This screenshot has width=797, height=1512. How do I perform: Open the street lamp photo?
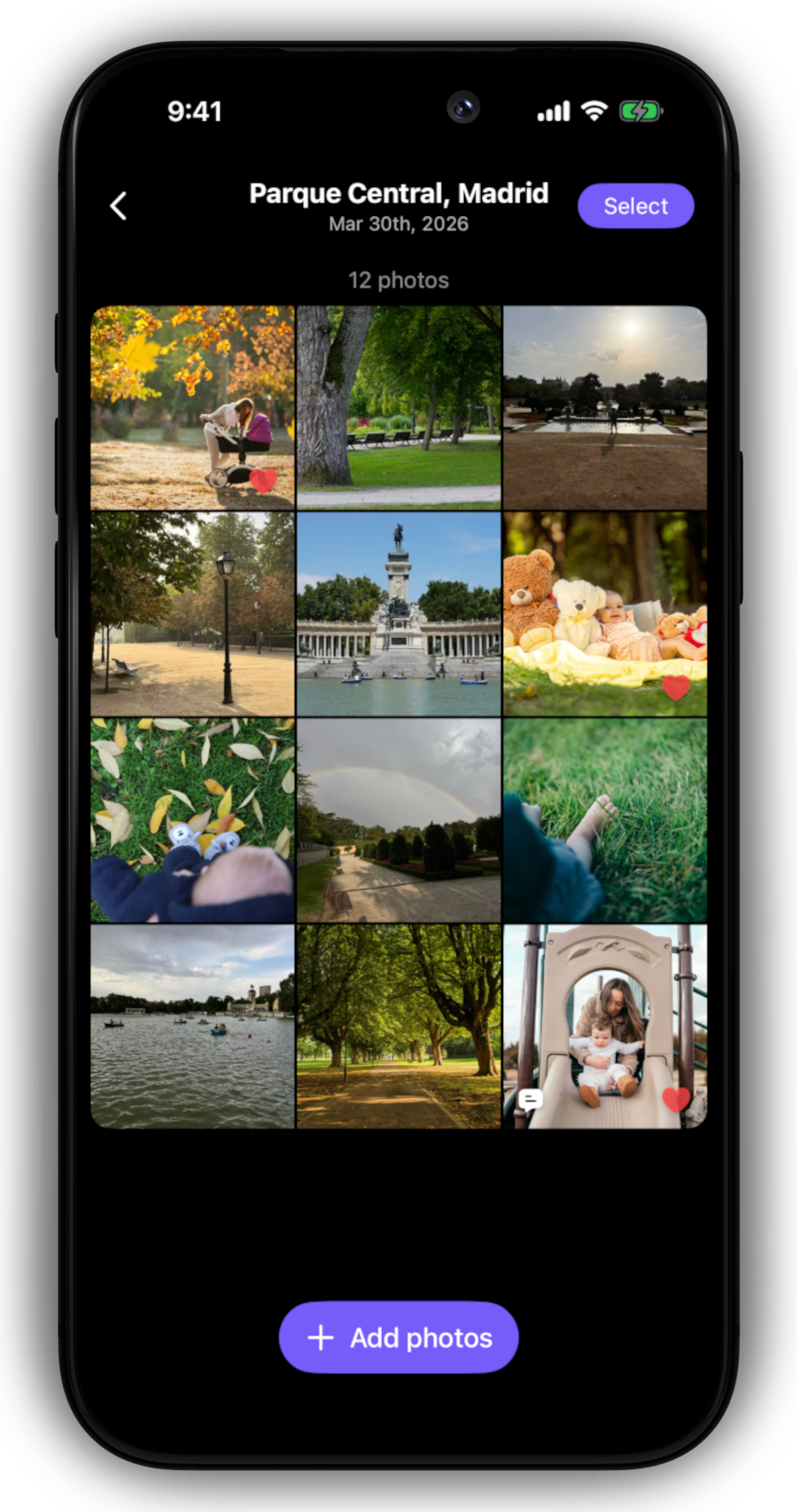coord(192,614)
